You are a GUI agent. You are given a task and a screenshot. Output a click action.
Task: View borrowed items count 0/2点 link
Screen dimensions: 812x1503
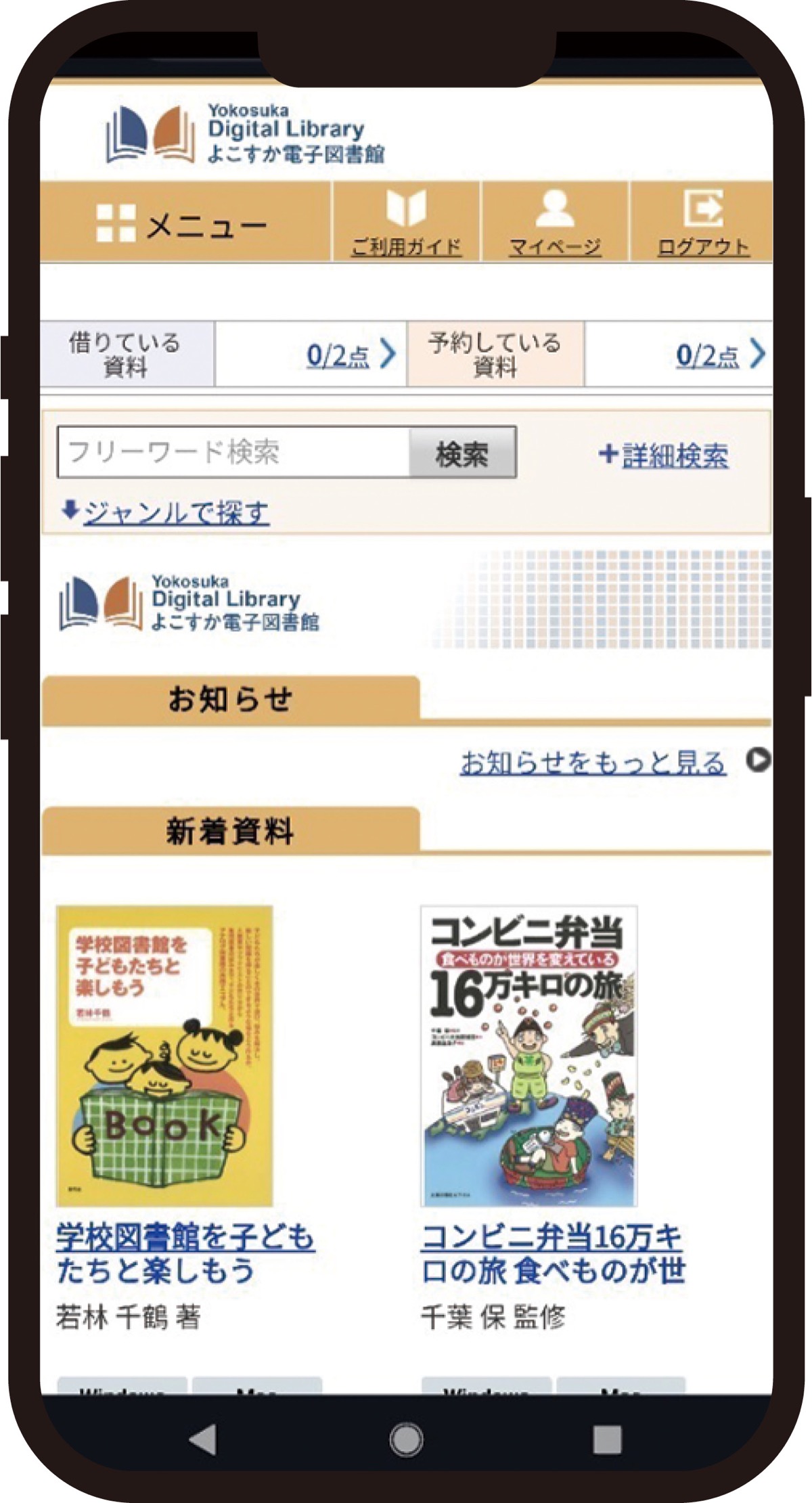338,355
